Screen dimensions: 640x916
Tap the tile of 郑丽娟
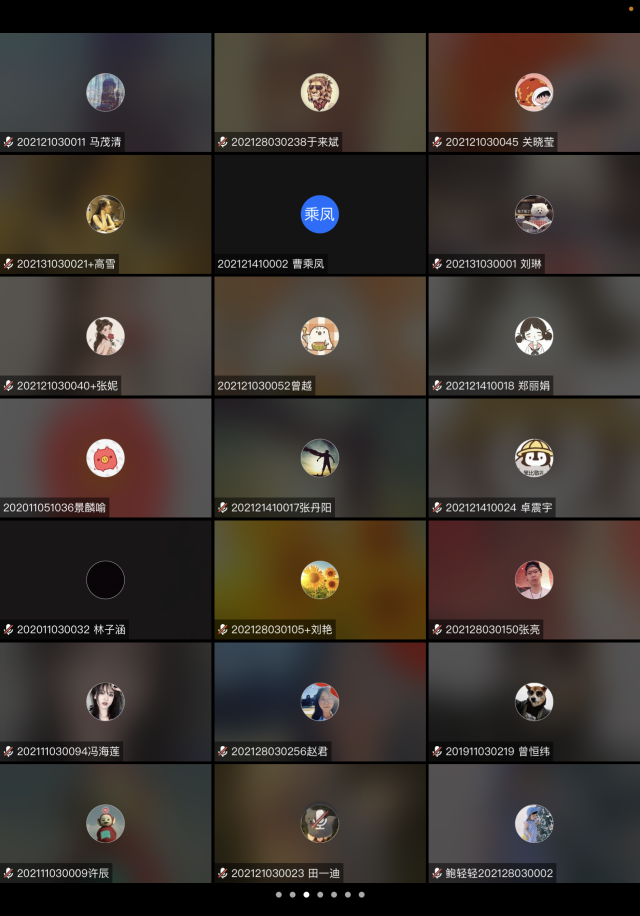point(533,336)
